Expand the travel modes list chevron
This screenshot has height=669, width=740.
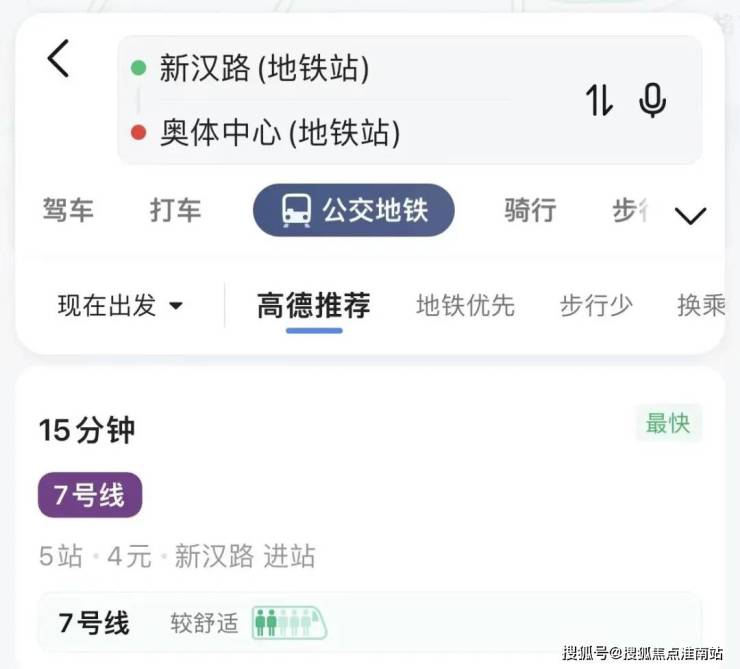point(691,215)
